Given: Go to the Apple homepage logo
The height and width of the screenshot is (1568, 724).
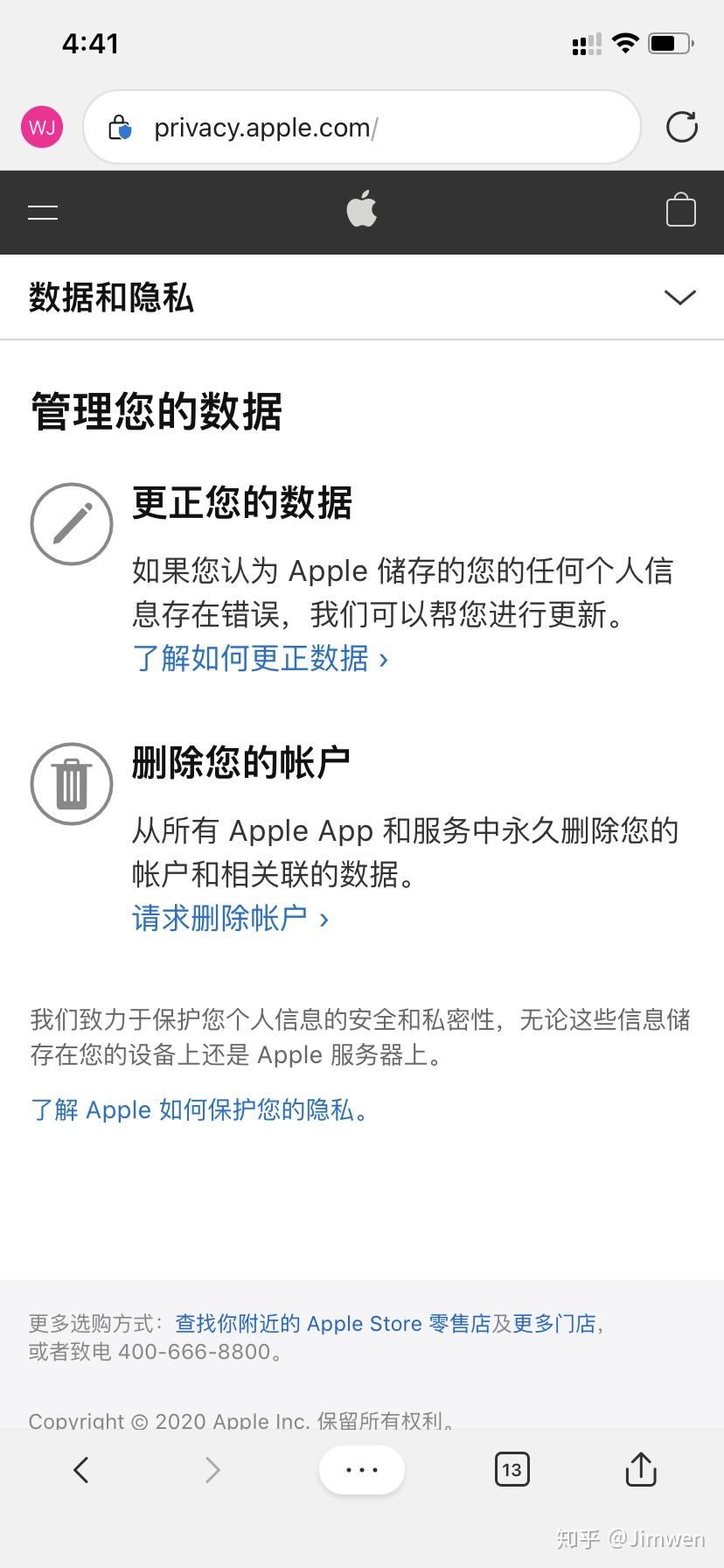Looking at the screenshot, I should pyautogui.click(x=361, y=210).
